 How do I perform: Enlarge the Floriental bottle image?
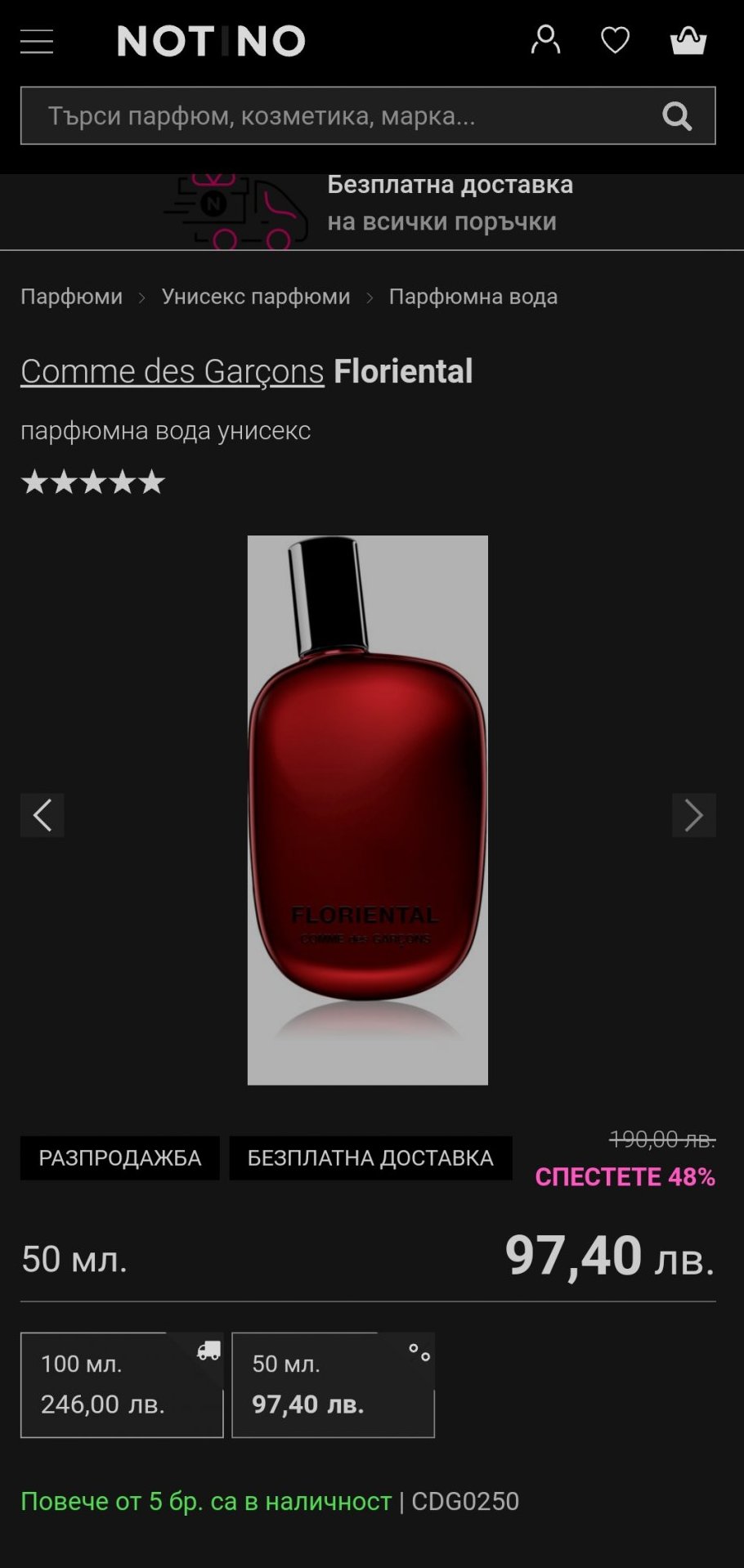(x=368, y=809)
